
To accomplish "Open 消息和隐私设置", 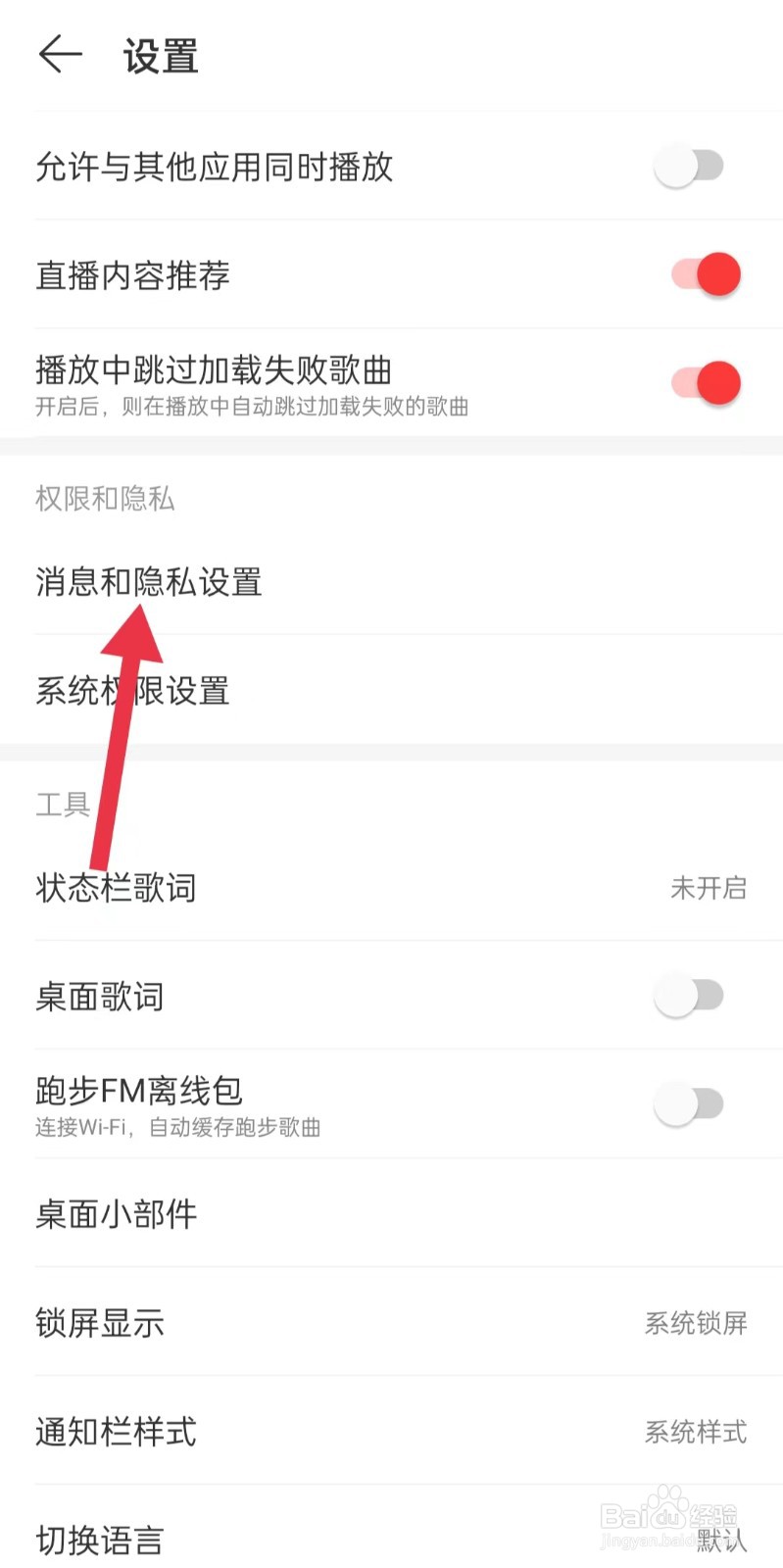I will point(149,582).
